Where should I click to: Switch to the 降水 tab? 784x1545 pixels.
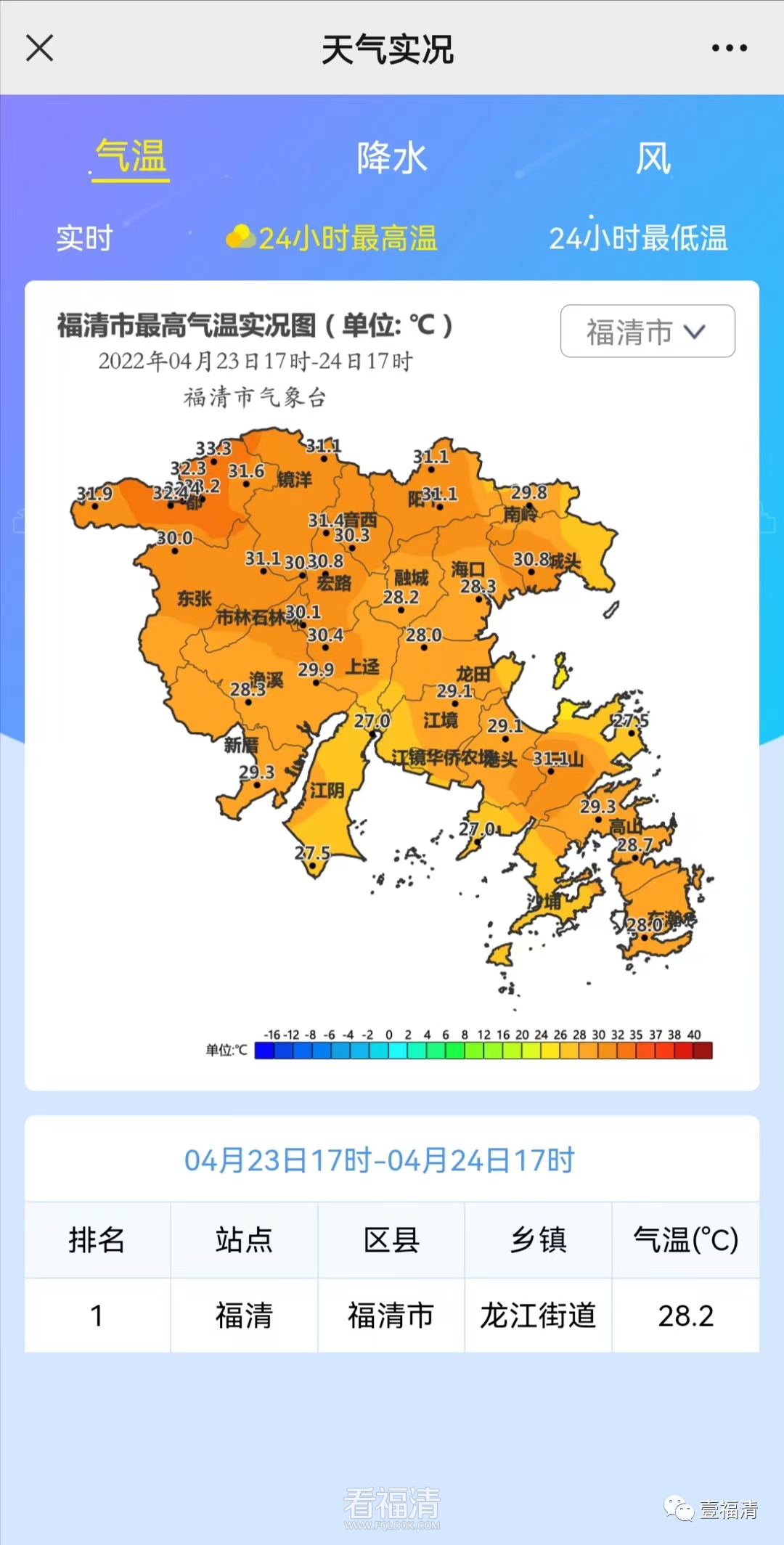click(x=391, y=158)
